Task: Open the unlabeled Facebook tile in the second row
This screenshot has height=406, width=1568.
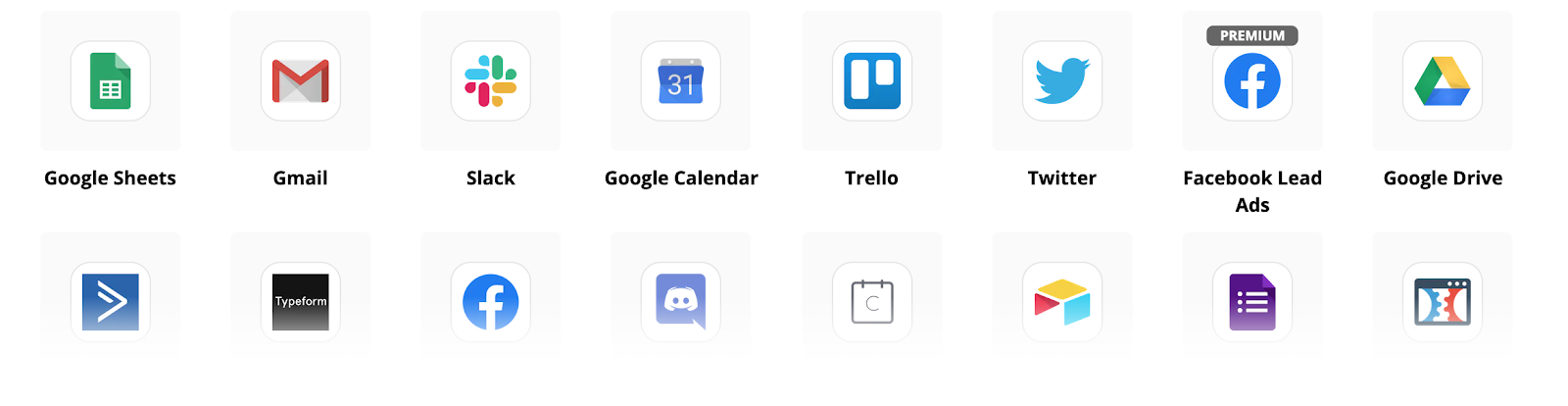Action: [x=491, y=302]
